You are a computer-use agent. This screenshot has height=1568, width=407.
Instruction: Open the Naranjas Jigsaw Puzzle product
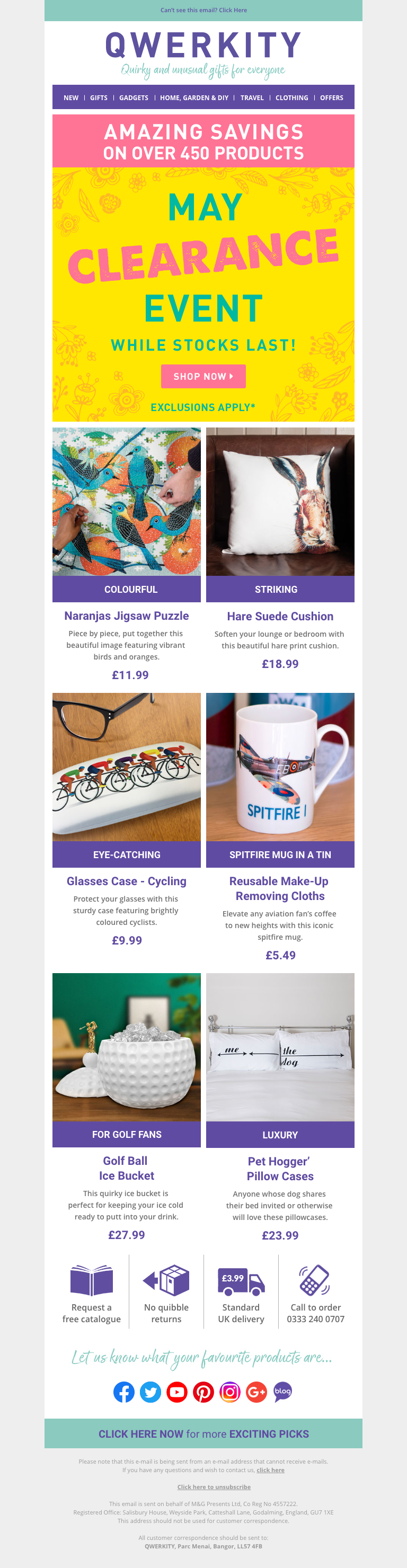(x=126, y=616)
